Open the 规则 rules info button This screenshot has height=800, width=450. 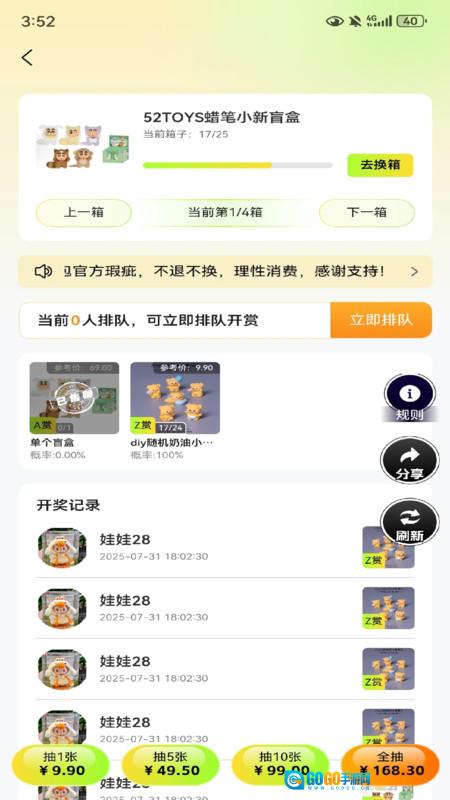tap(410, 398)
